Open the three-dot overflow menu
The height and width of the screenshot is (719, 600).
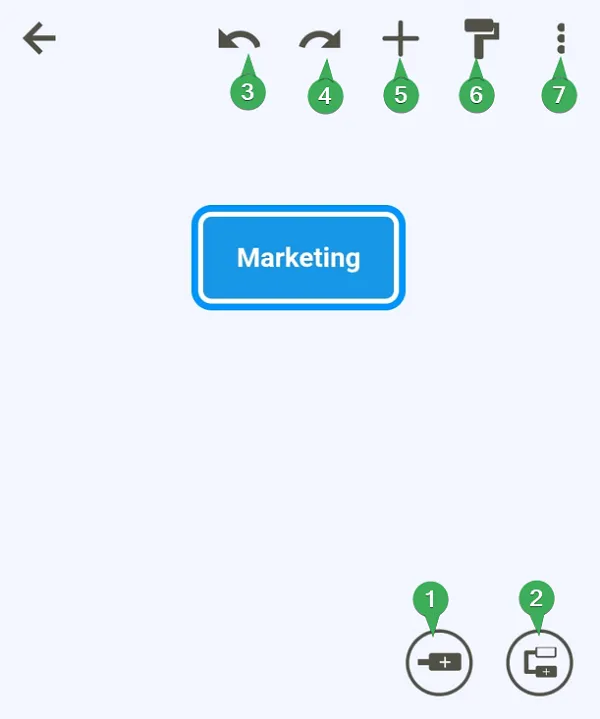click(x=561, y=39)
